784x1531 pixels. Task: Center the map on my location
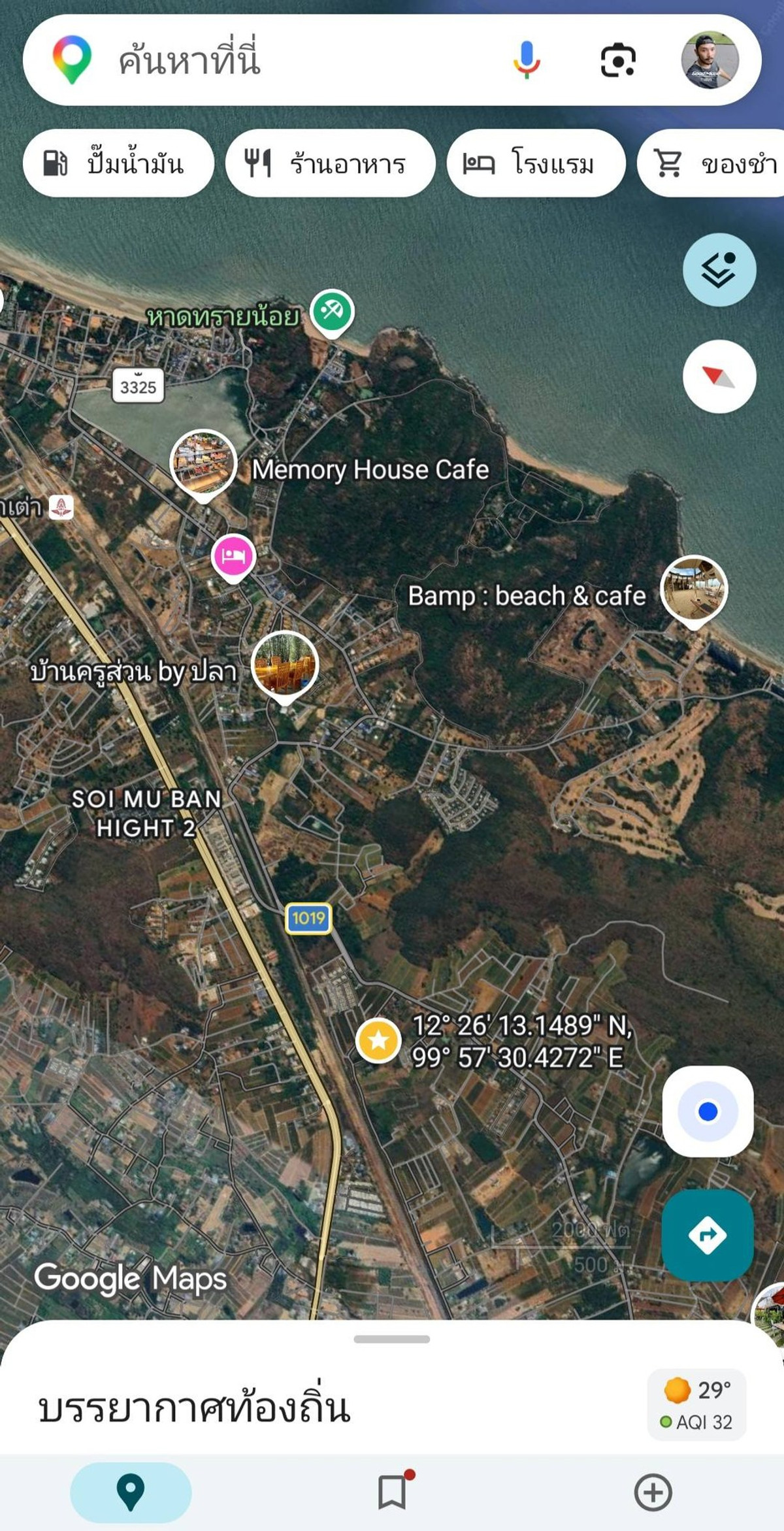(x=708, y=1111)
